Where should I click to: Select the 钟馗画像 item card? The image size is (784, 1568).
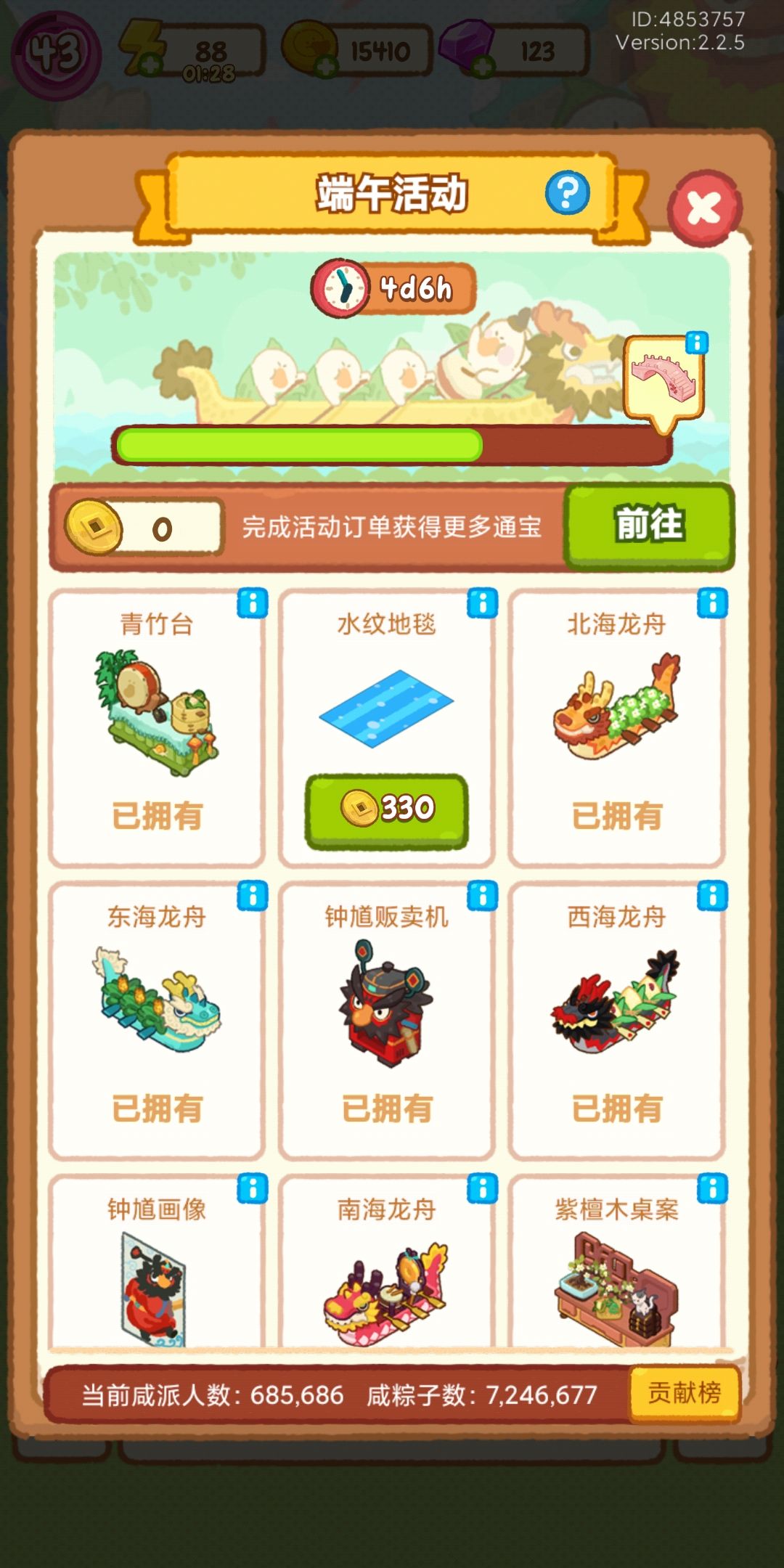pos(156,1263)
